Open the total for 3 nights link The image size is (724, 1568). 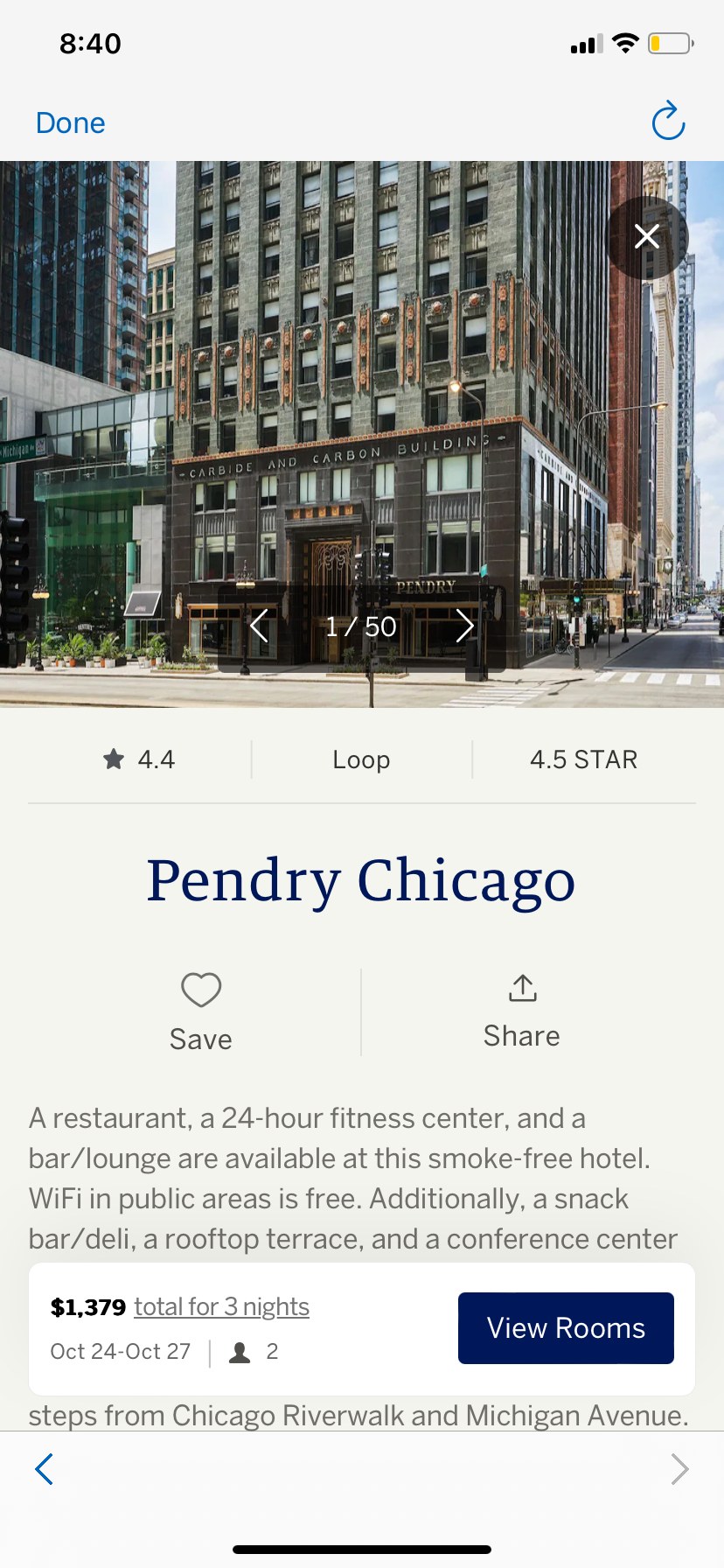[x=221, y=1306]
